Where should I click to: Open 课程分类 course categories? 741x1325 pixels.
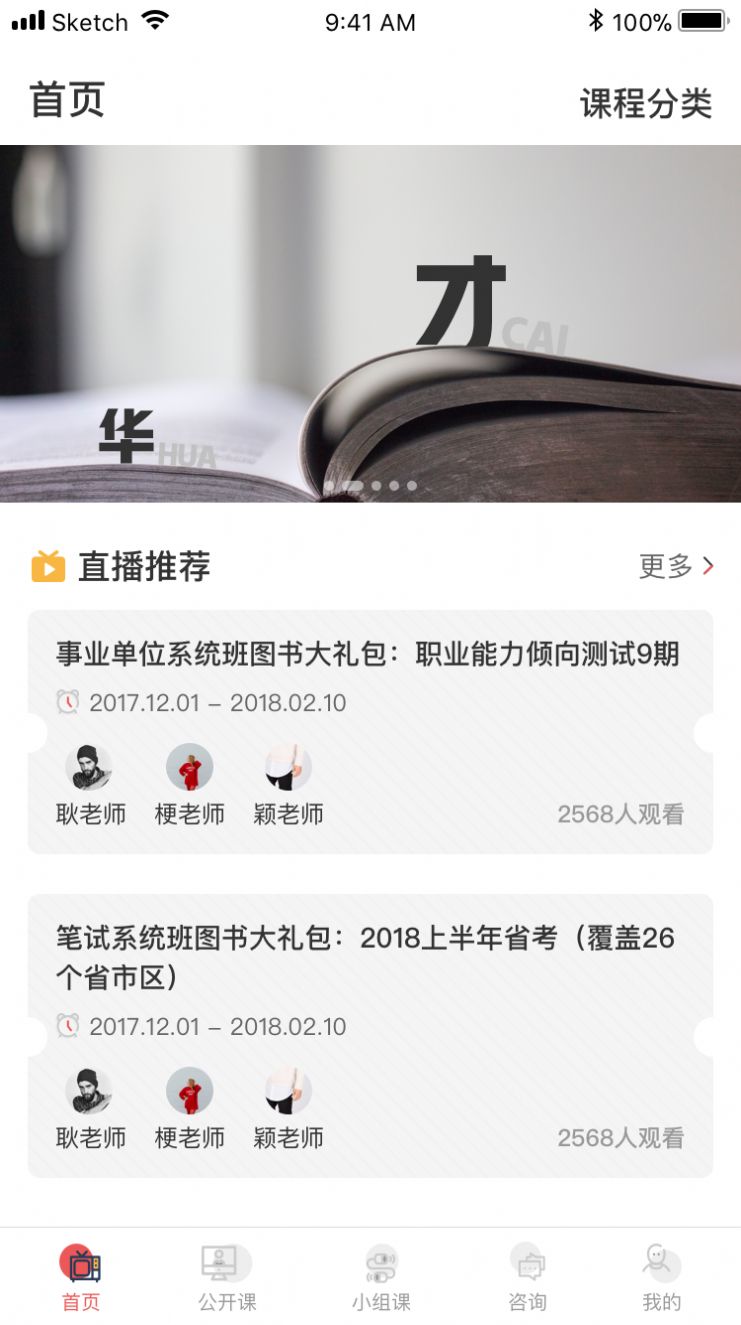tap(645, 103)
